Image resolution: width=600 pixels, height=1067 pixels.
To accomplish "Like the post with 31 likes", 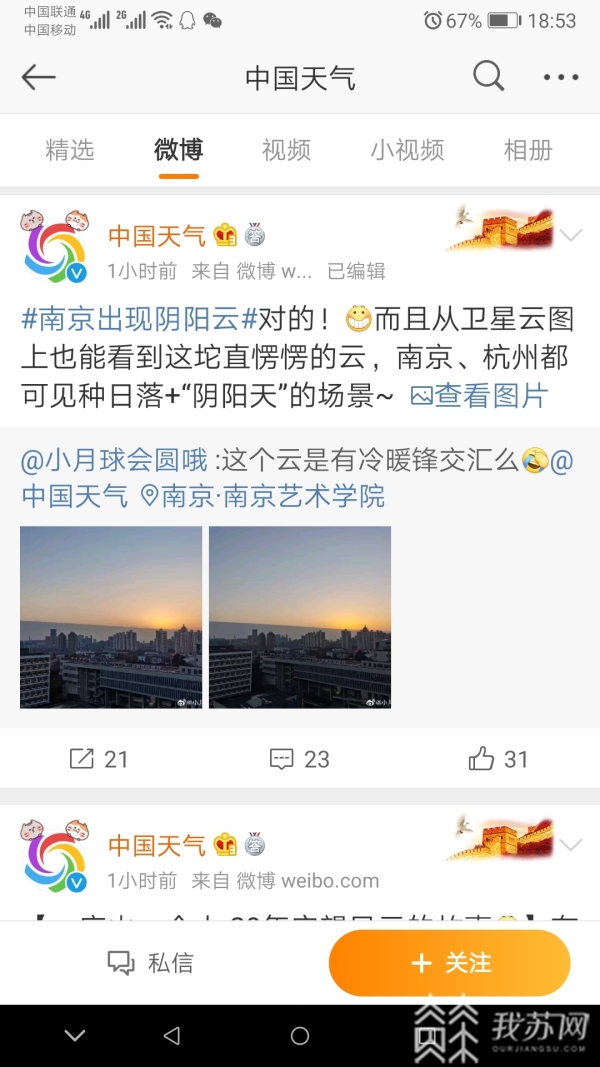I will click(x=498, y=759).
